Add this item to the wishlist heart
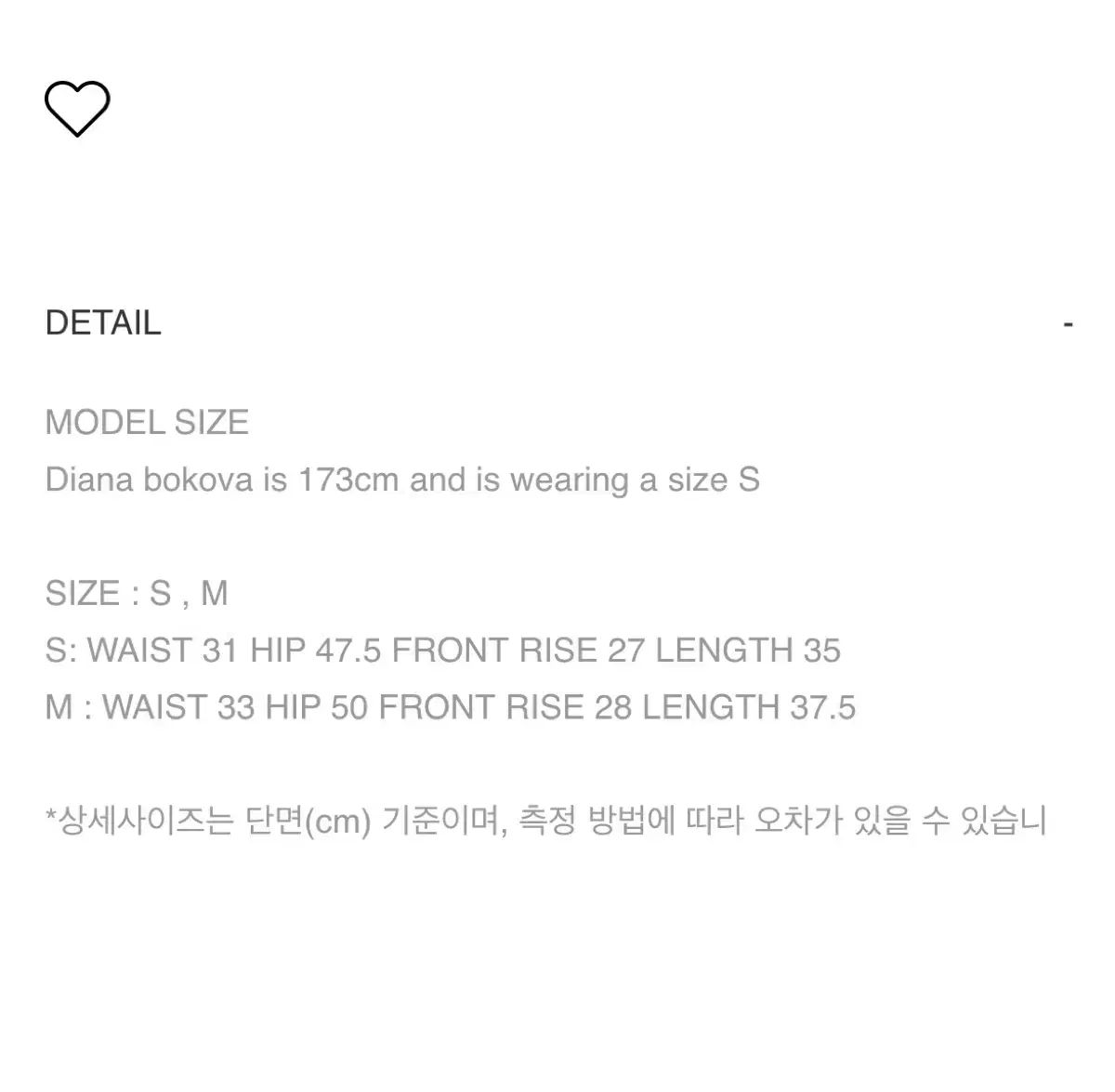The width and height of the screenshot is (1115, 1092). pyautogui.click(x=77, y=108)
